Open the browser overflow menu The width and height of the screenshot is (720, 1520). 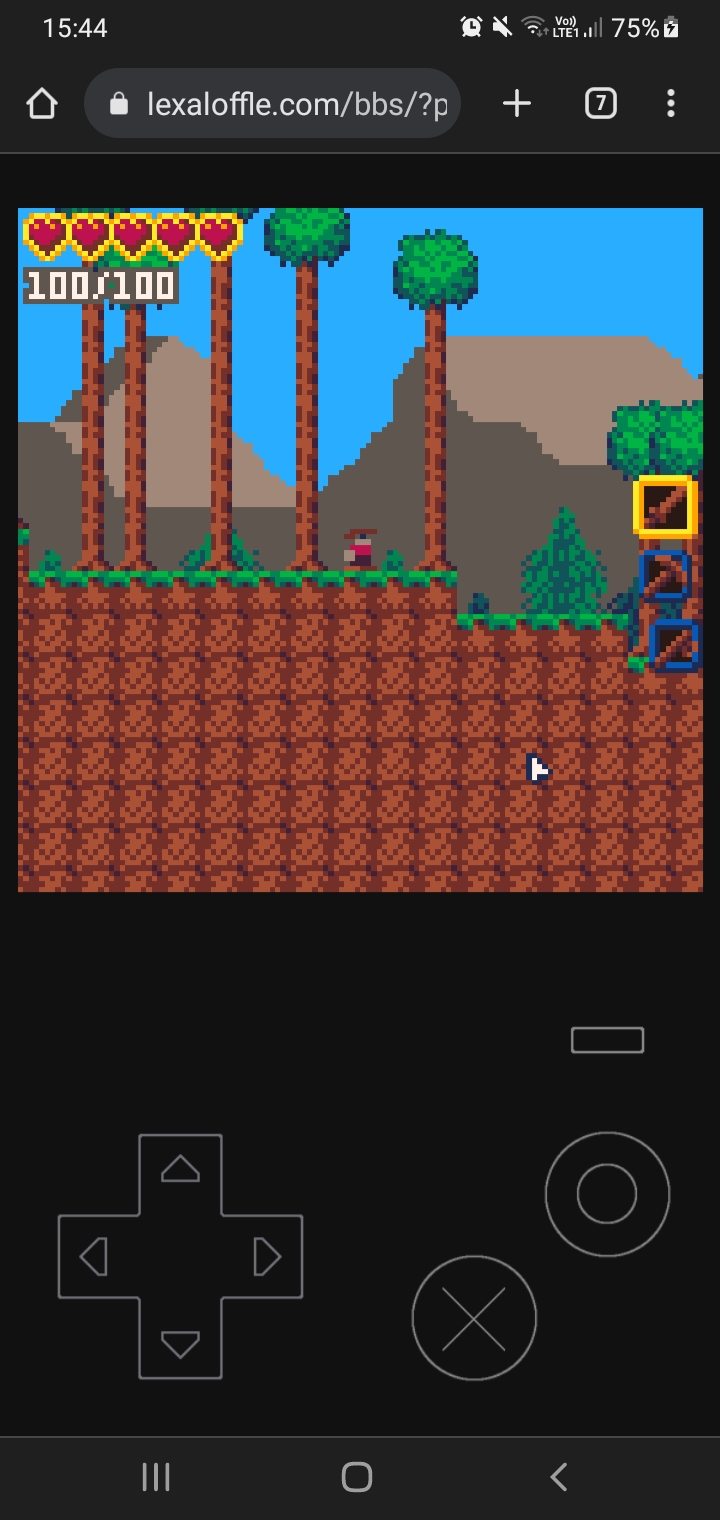670,103
